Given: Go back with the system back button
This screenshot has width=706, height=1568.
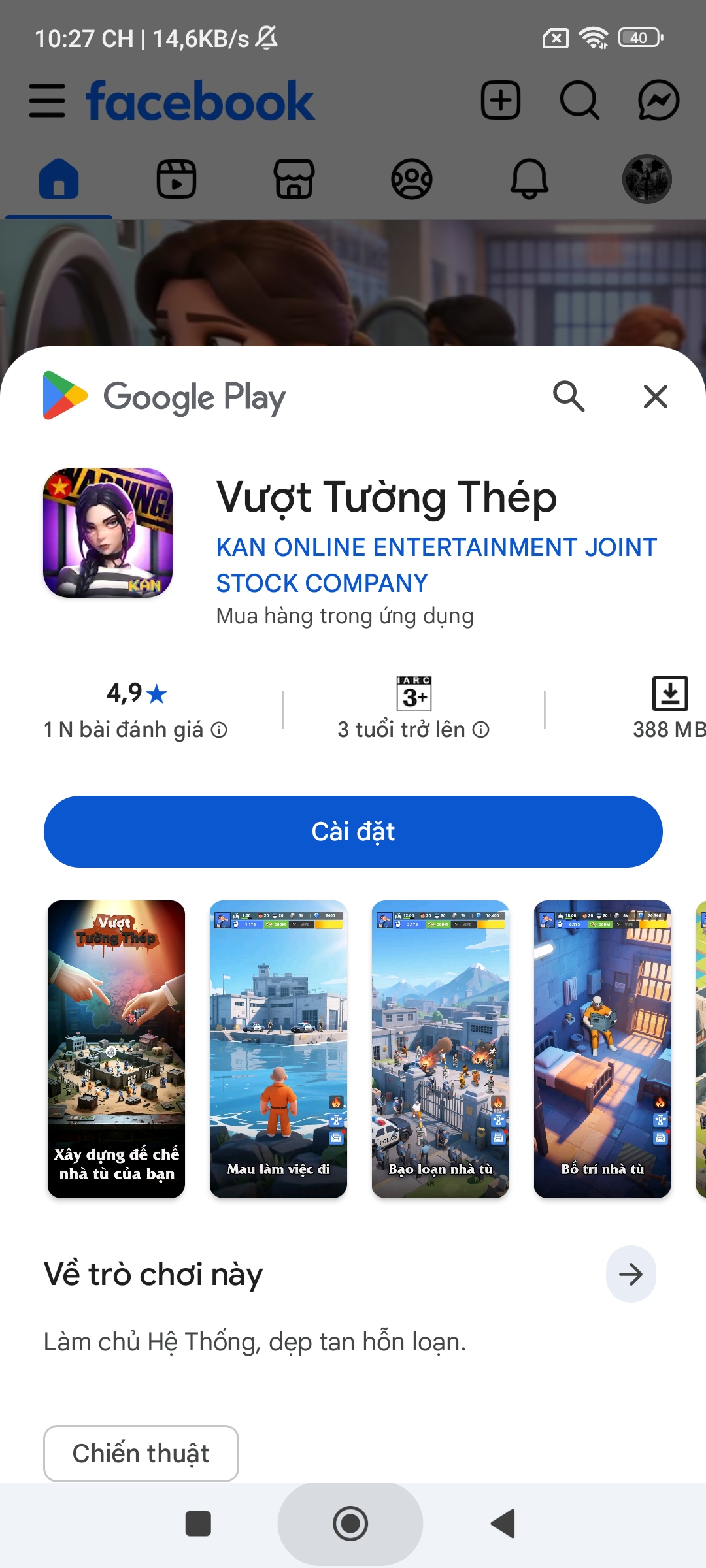Looking at the screenshot, I should 503,1524.
